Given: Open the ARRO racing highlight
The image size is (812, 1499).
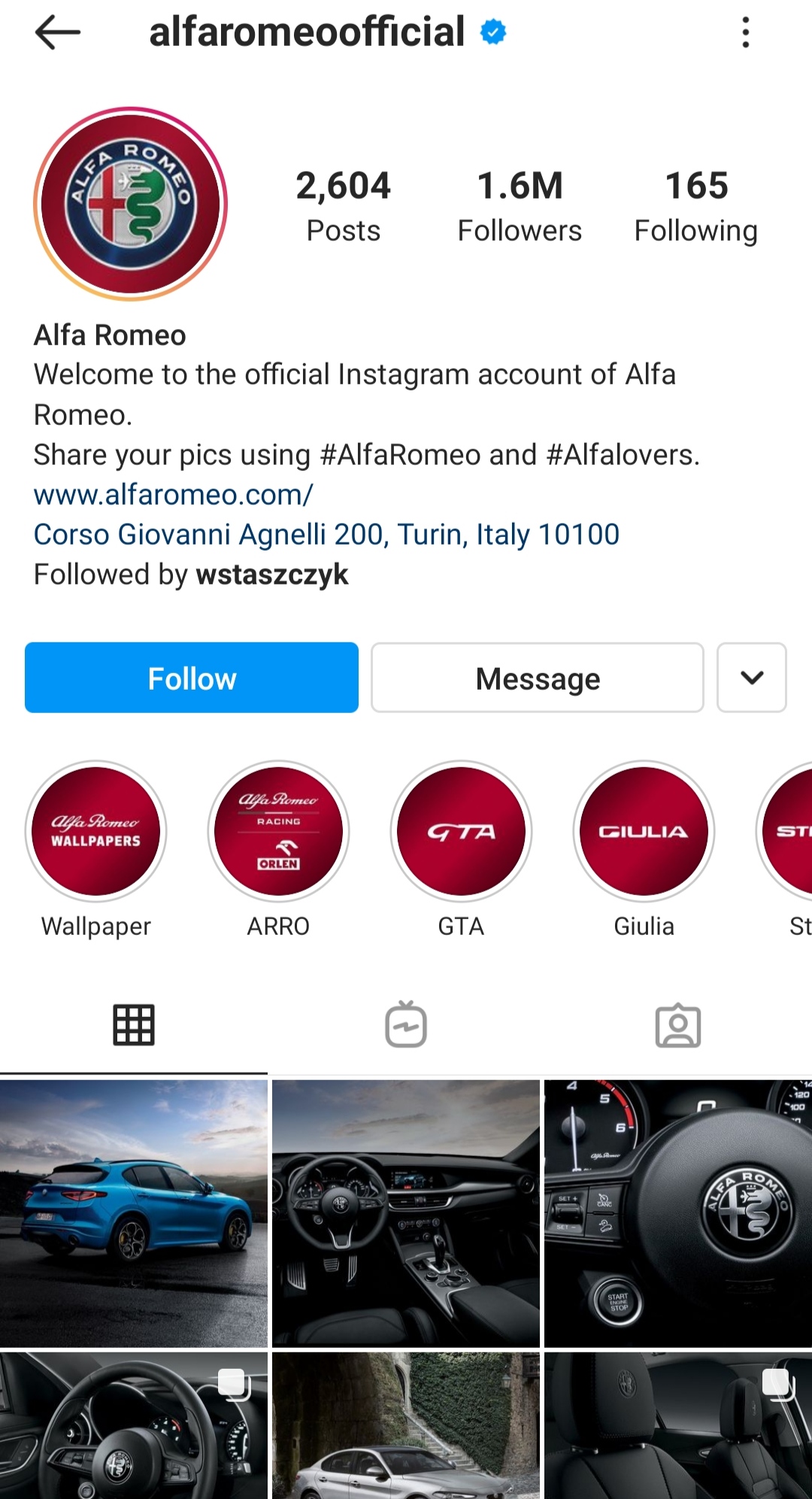Looking at the screenshot, I should (278, 831).
